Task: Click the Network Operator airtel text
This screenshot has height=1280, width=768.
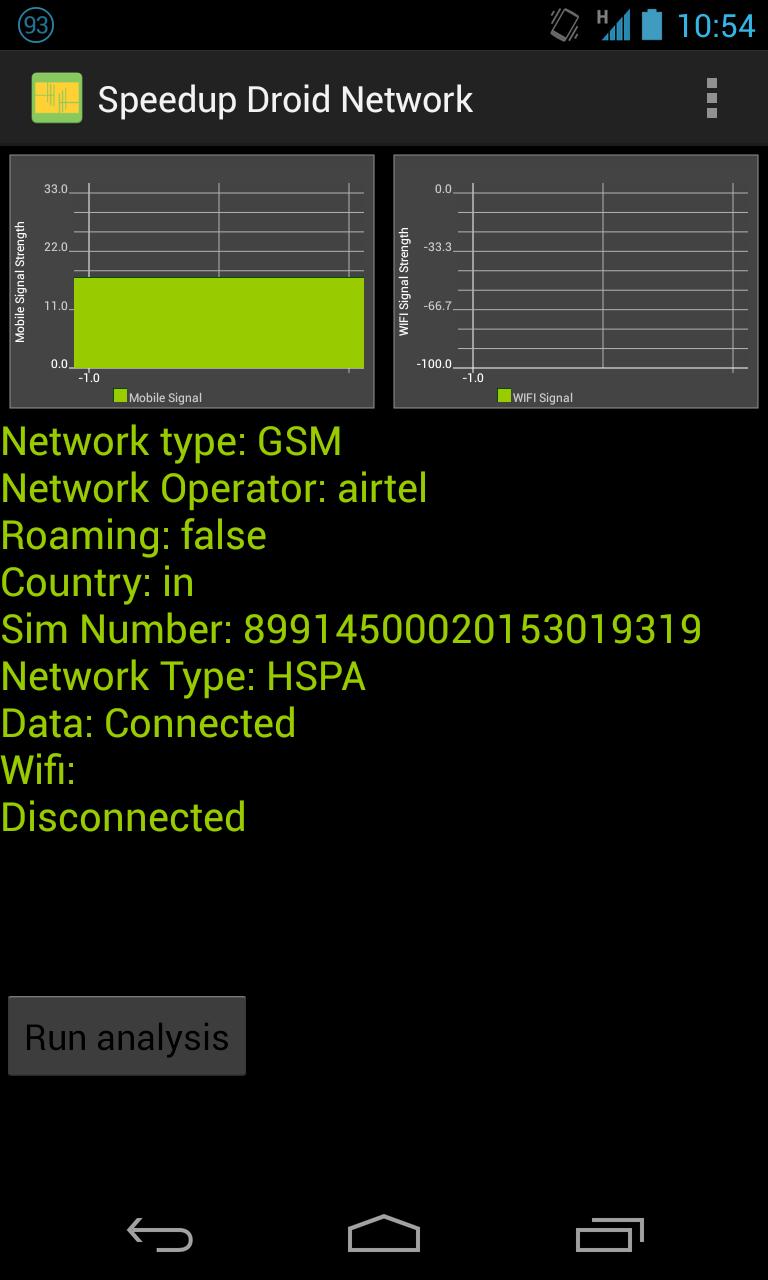Action: 213,488
